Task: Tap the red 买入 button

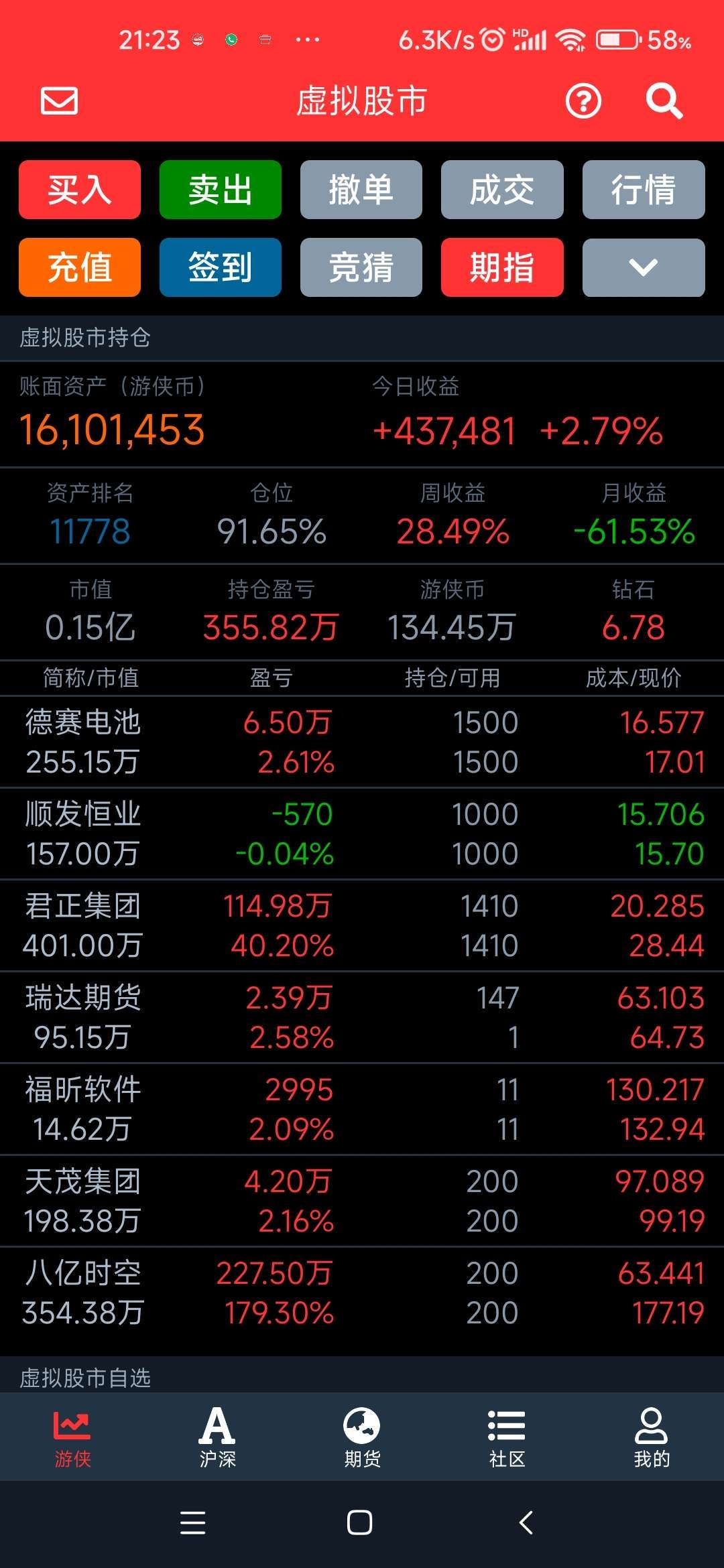Action: click(80, 190)
